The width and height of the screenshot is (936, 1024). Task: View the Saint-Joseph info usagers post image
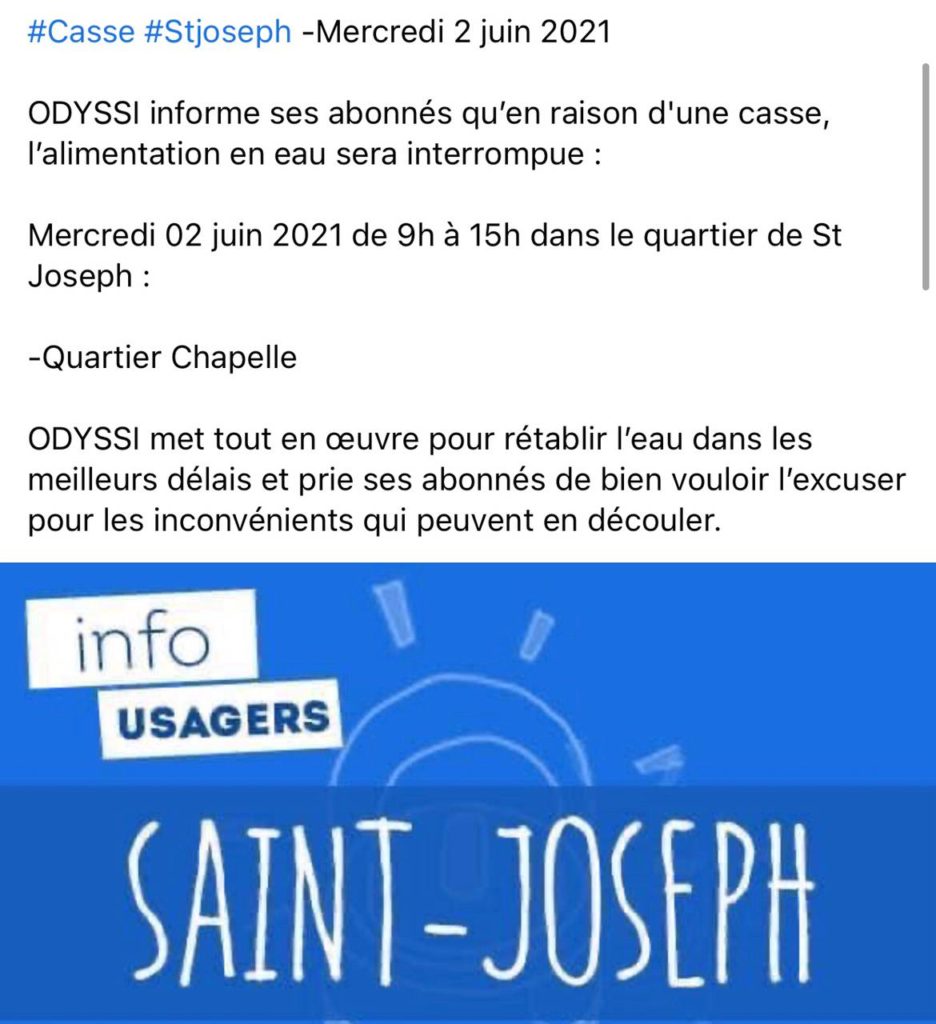[468, 792]
